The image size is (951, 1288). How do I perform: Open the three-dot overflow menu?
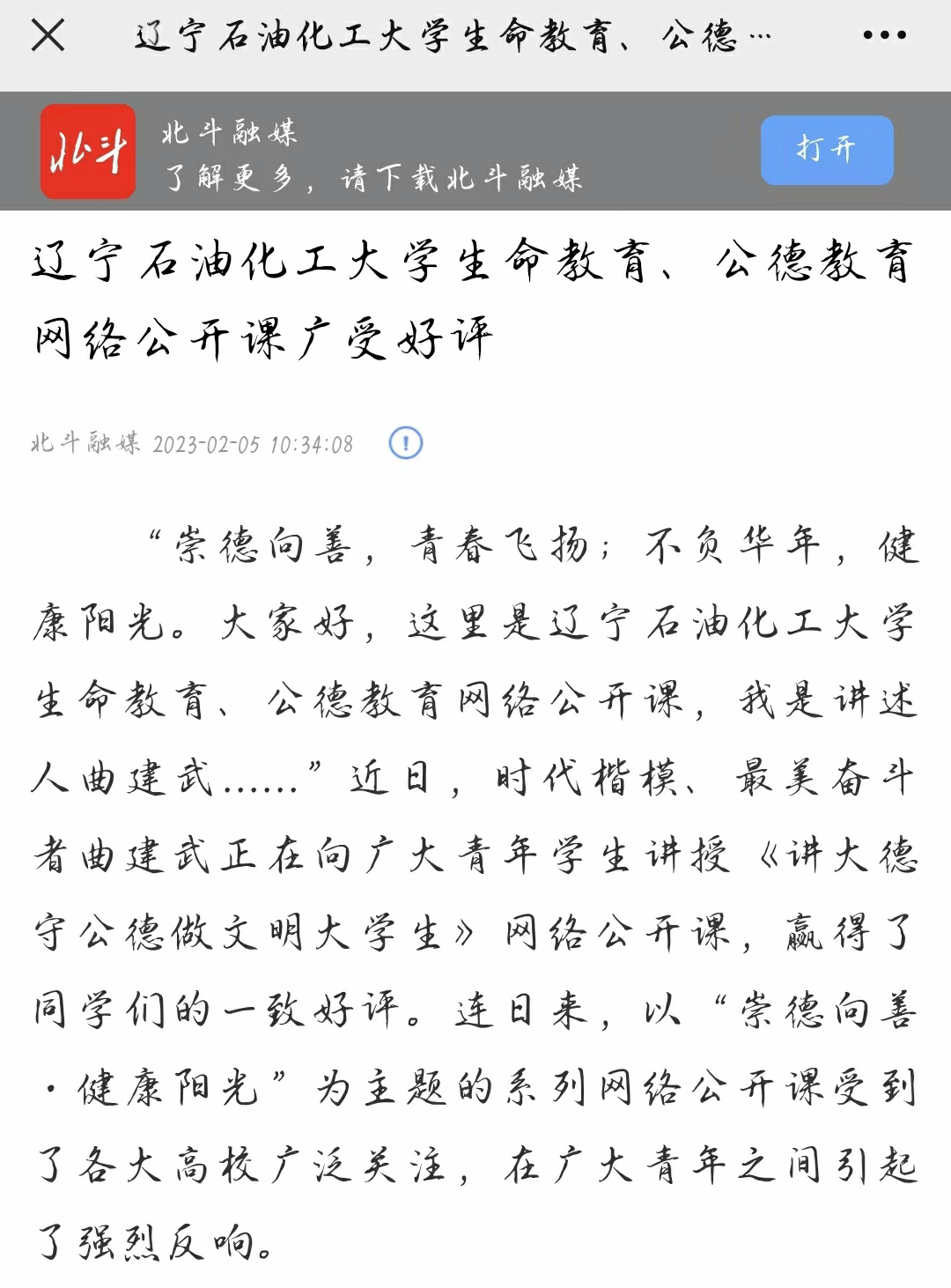883,36
